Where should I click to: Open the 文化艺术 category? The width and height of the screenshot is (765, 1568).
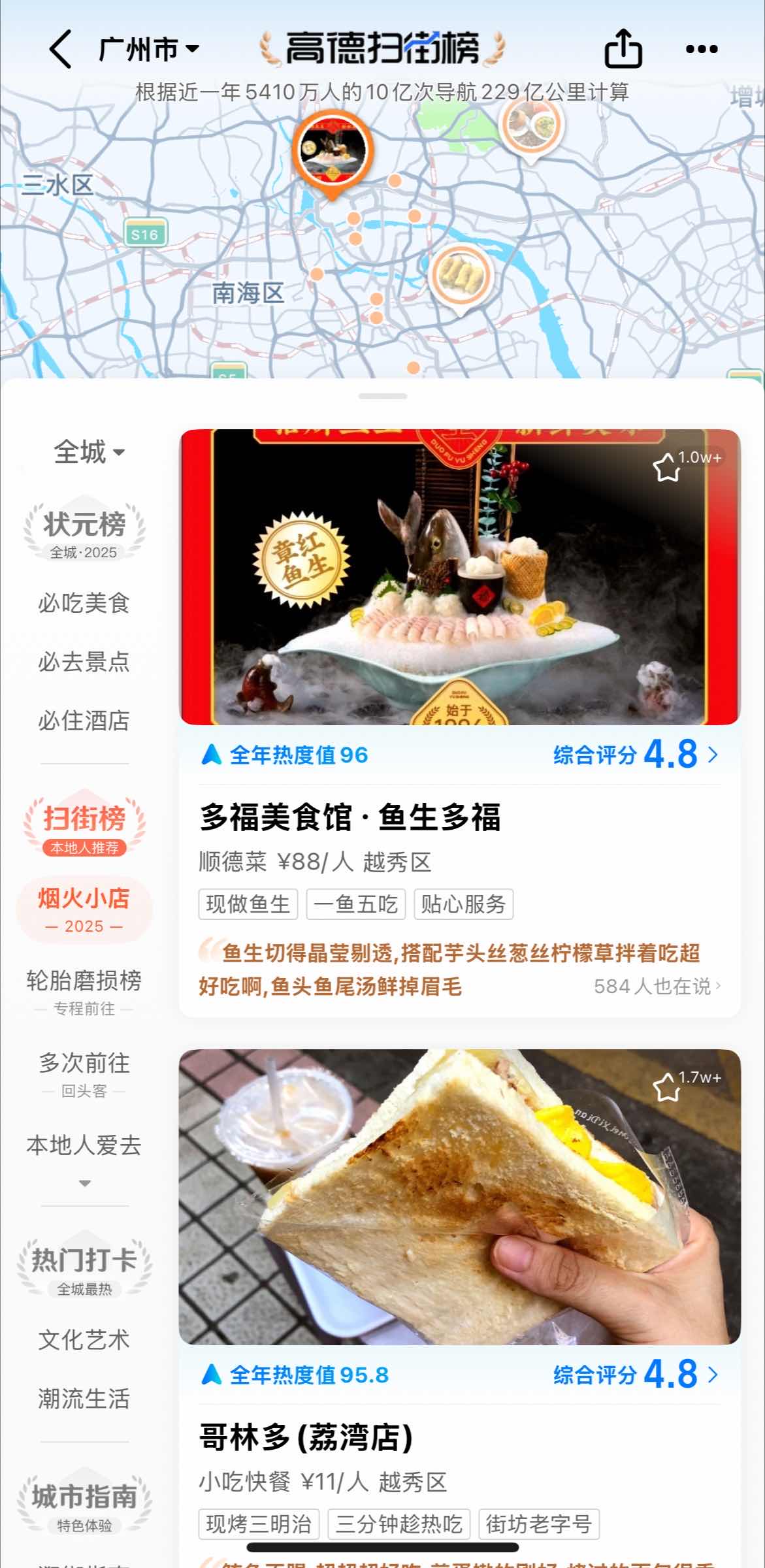(84, 1340)
